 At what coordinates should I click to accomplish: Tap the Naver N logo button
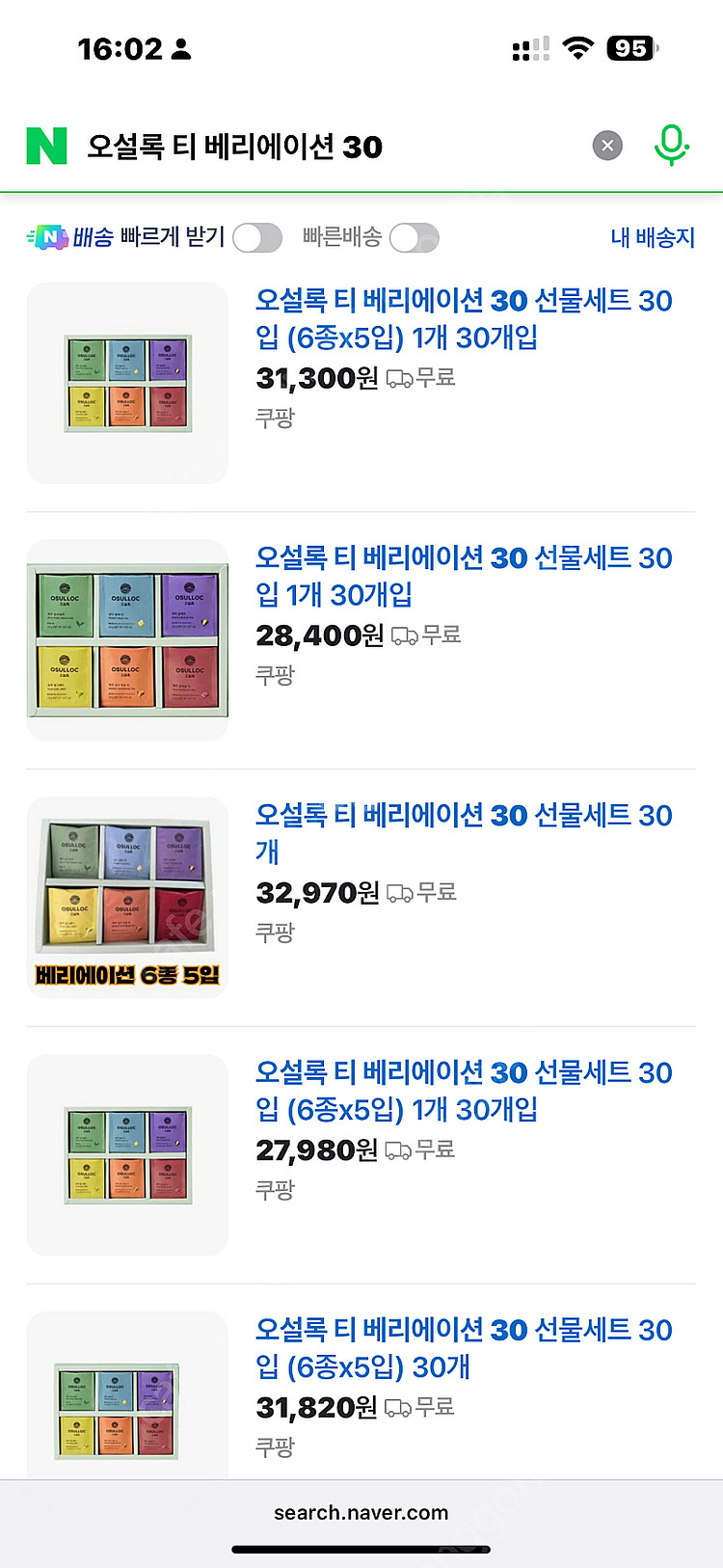46,146
